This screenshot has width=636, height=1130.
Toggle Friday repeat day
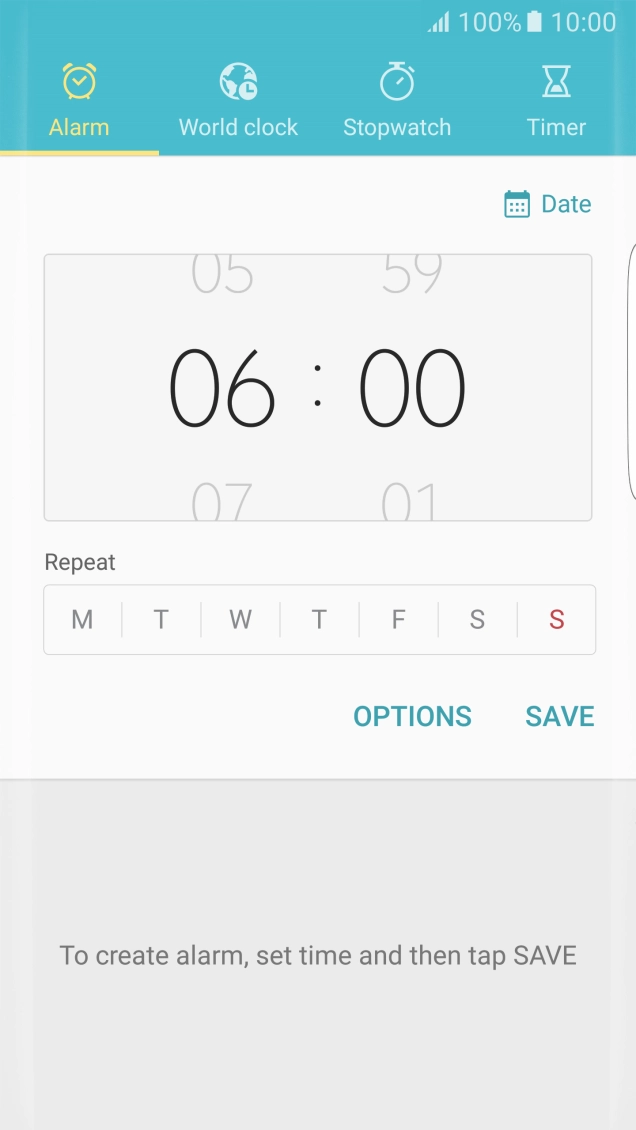point(398,620)
